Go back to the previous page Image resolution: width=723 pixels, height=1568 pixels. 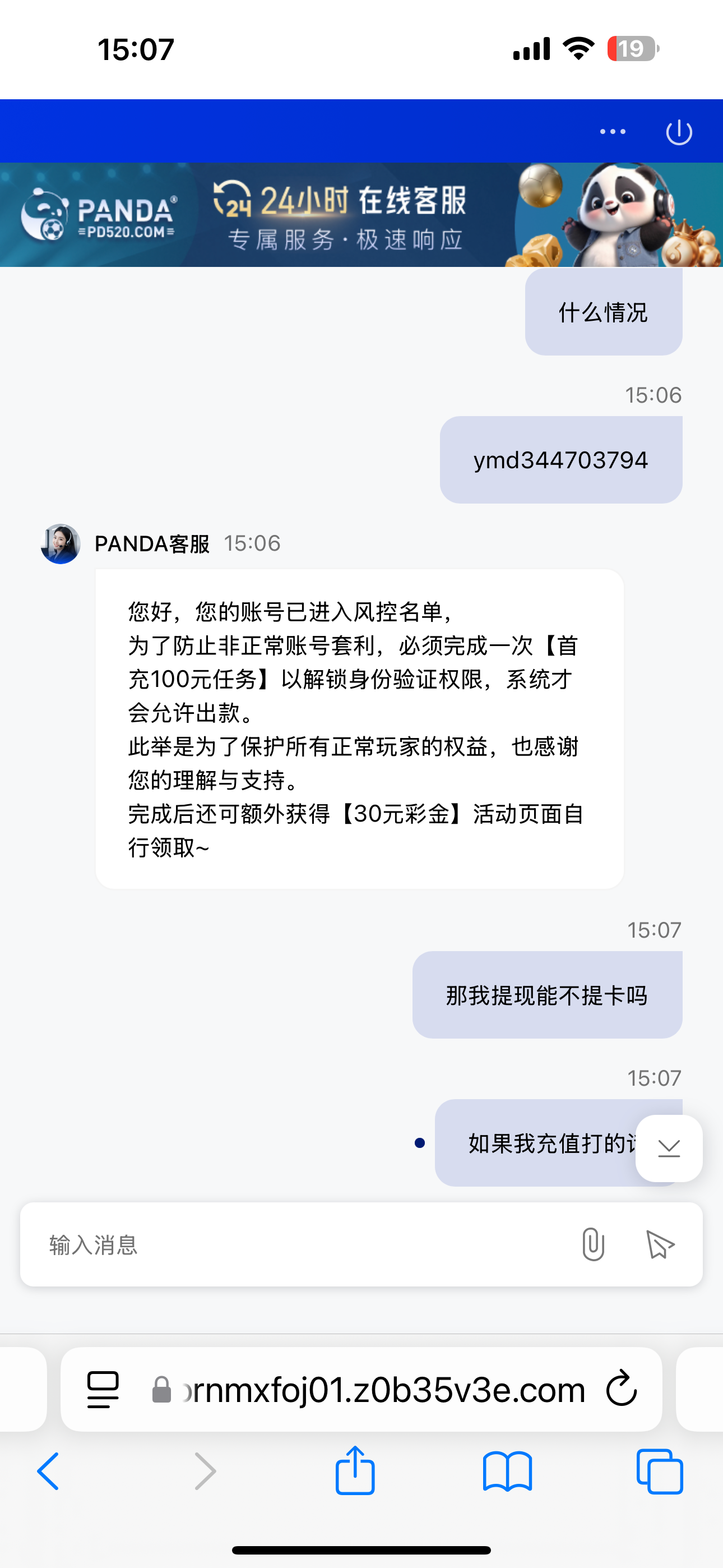click(x=49, y=1470)
